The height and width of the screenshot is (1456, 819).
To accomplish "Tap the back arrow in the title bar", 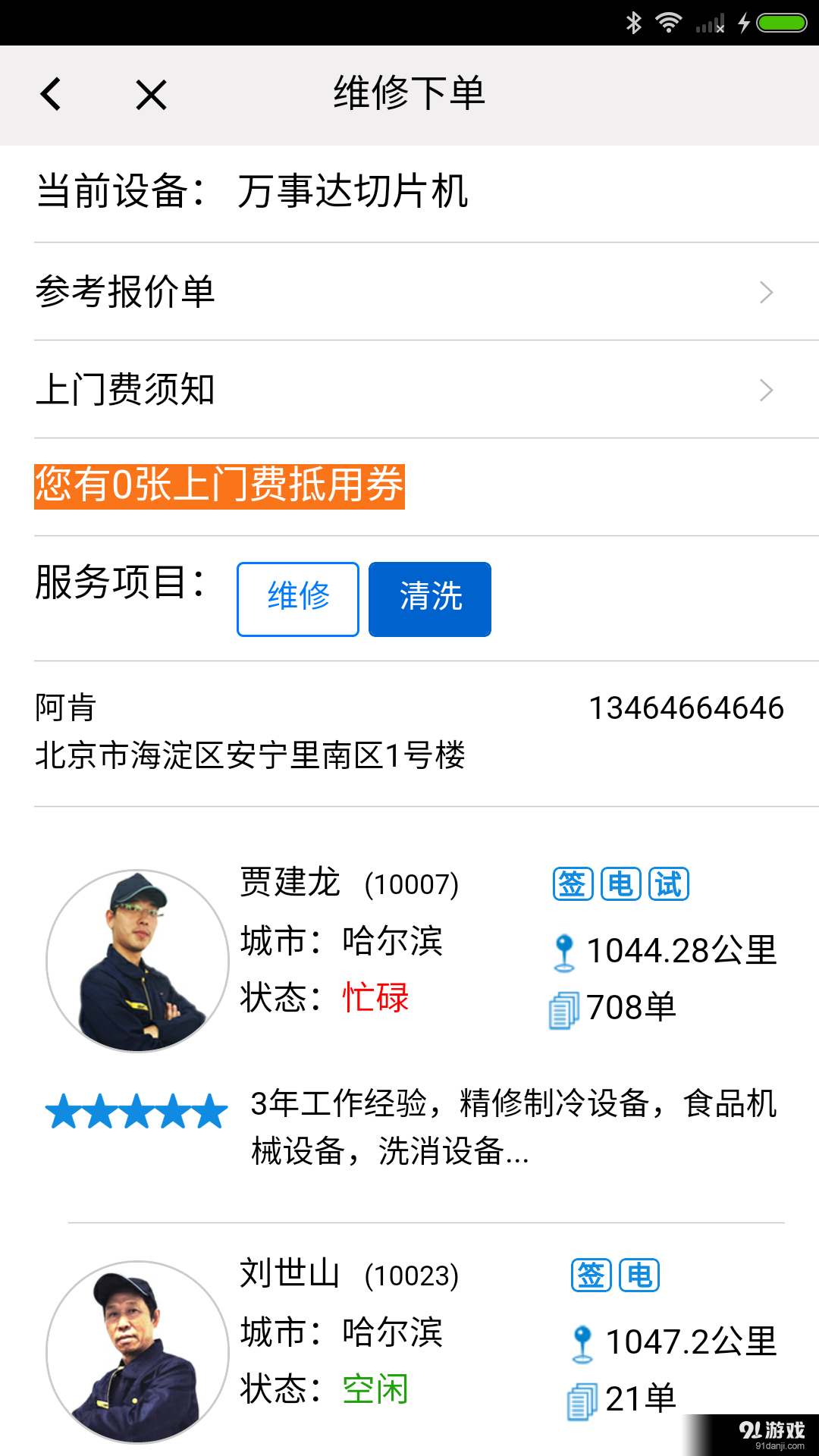I will [x=50, y=94].
